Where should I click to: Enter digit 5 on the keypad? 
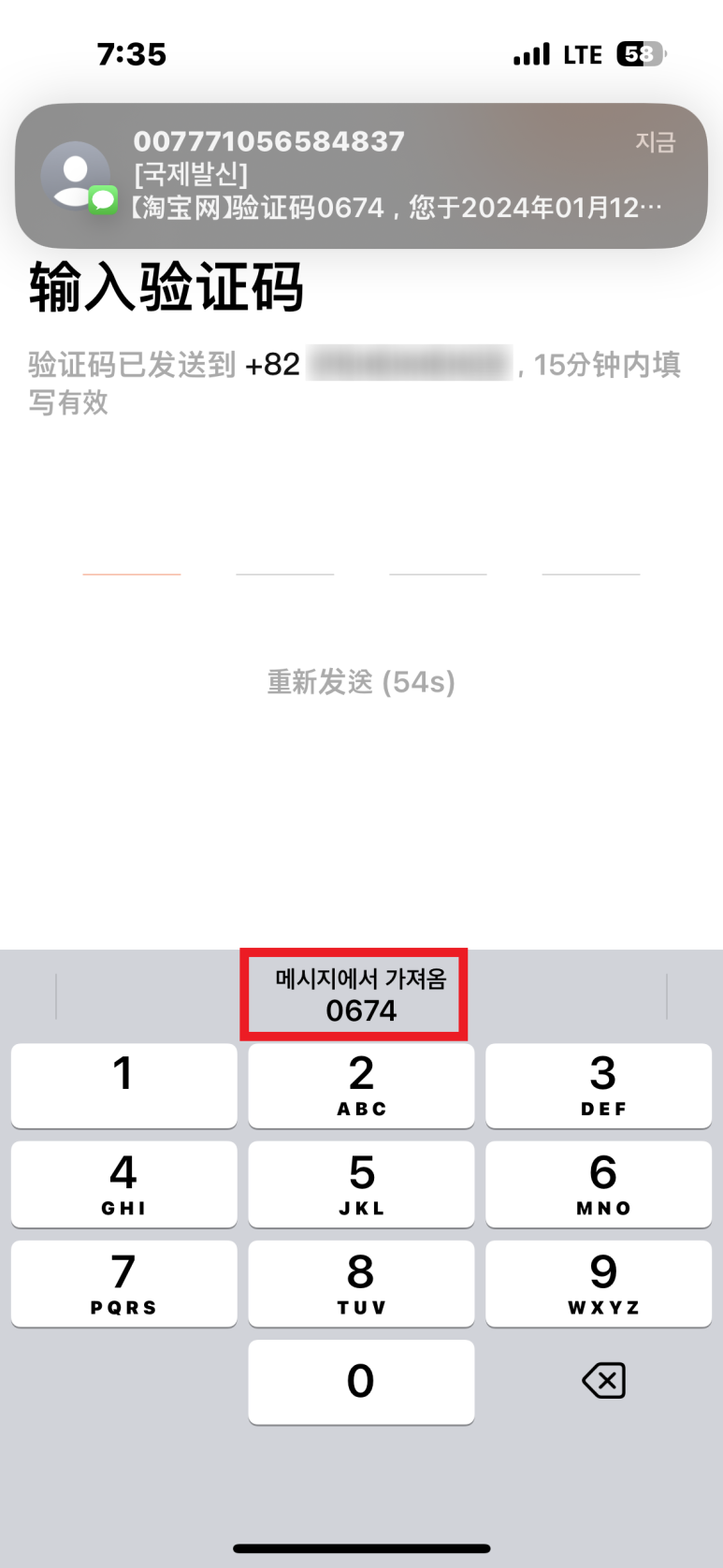(x=361, y=1184)
